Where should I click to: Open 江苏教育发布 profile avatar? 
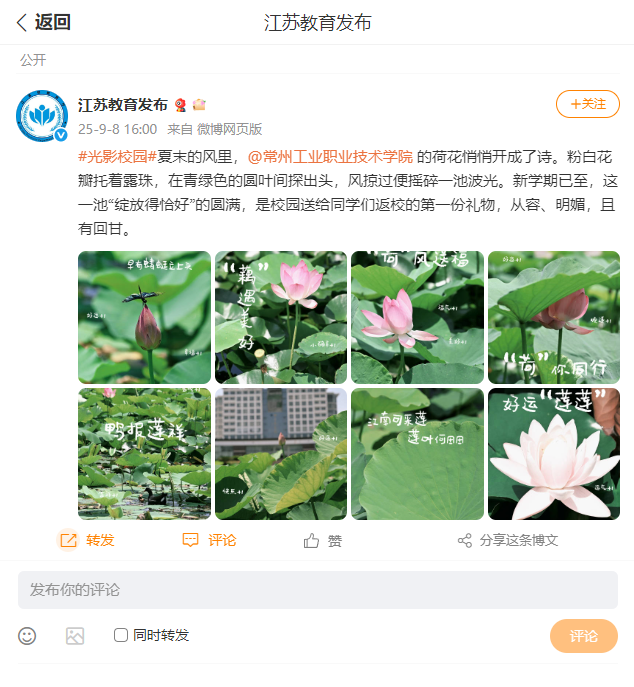tap(42, 116)
